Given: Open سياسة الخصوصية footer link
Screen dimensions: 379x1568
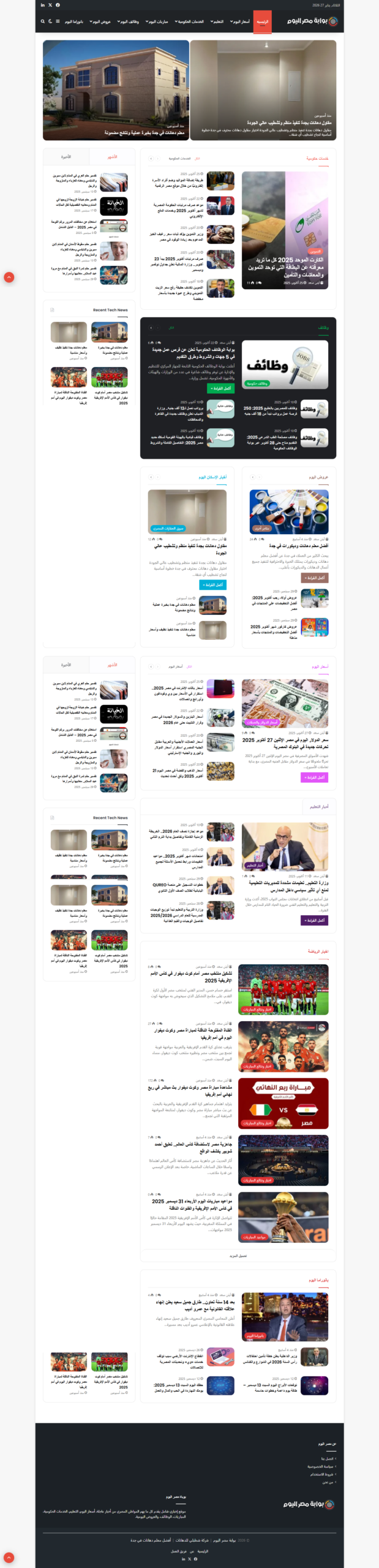Looking at the screenshot, I should (321, 1466).
